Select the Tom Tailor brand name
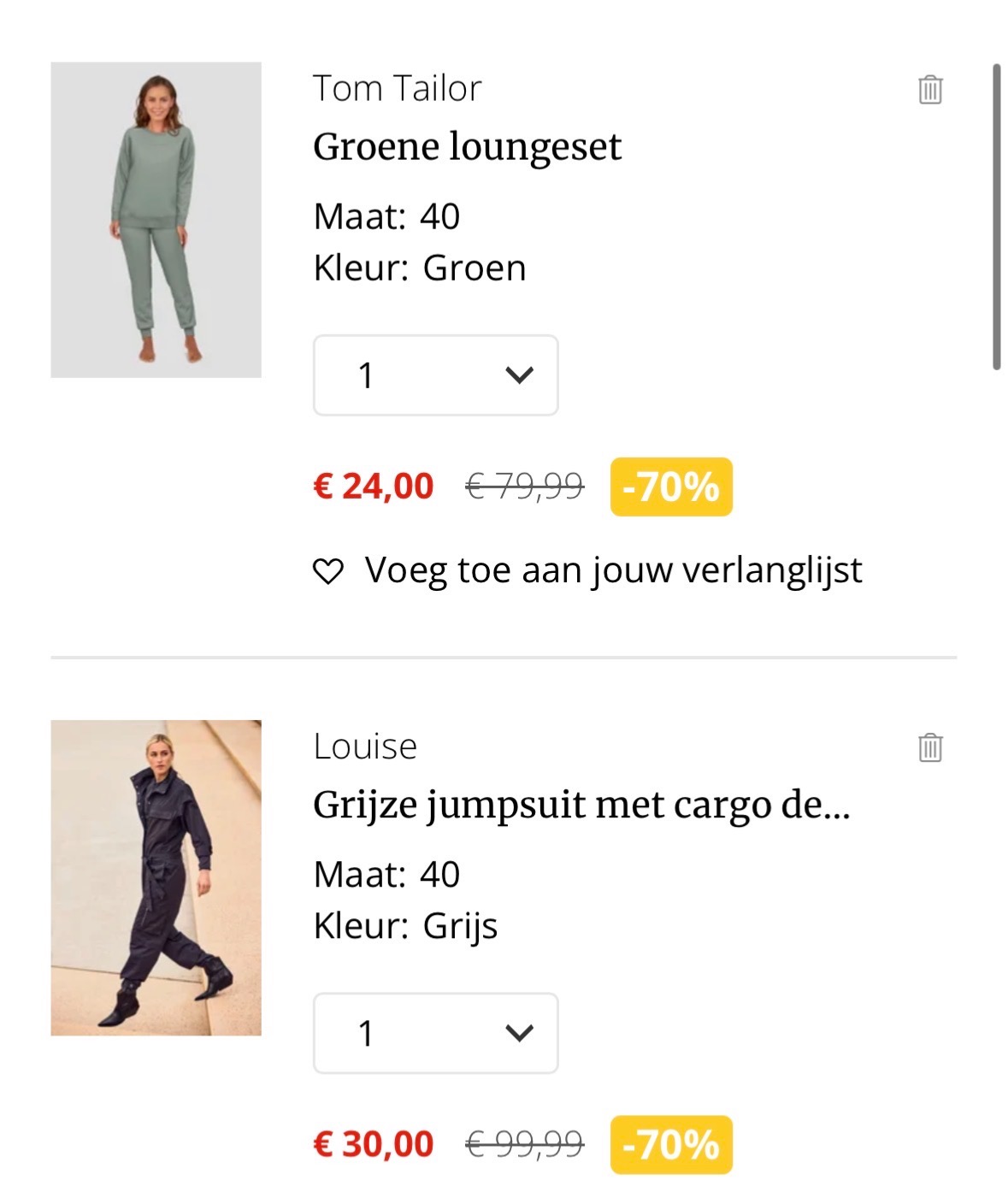The image size is (1008, 1198). [x=398, y=86]
